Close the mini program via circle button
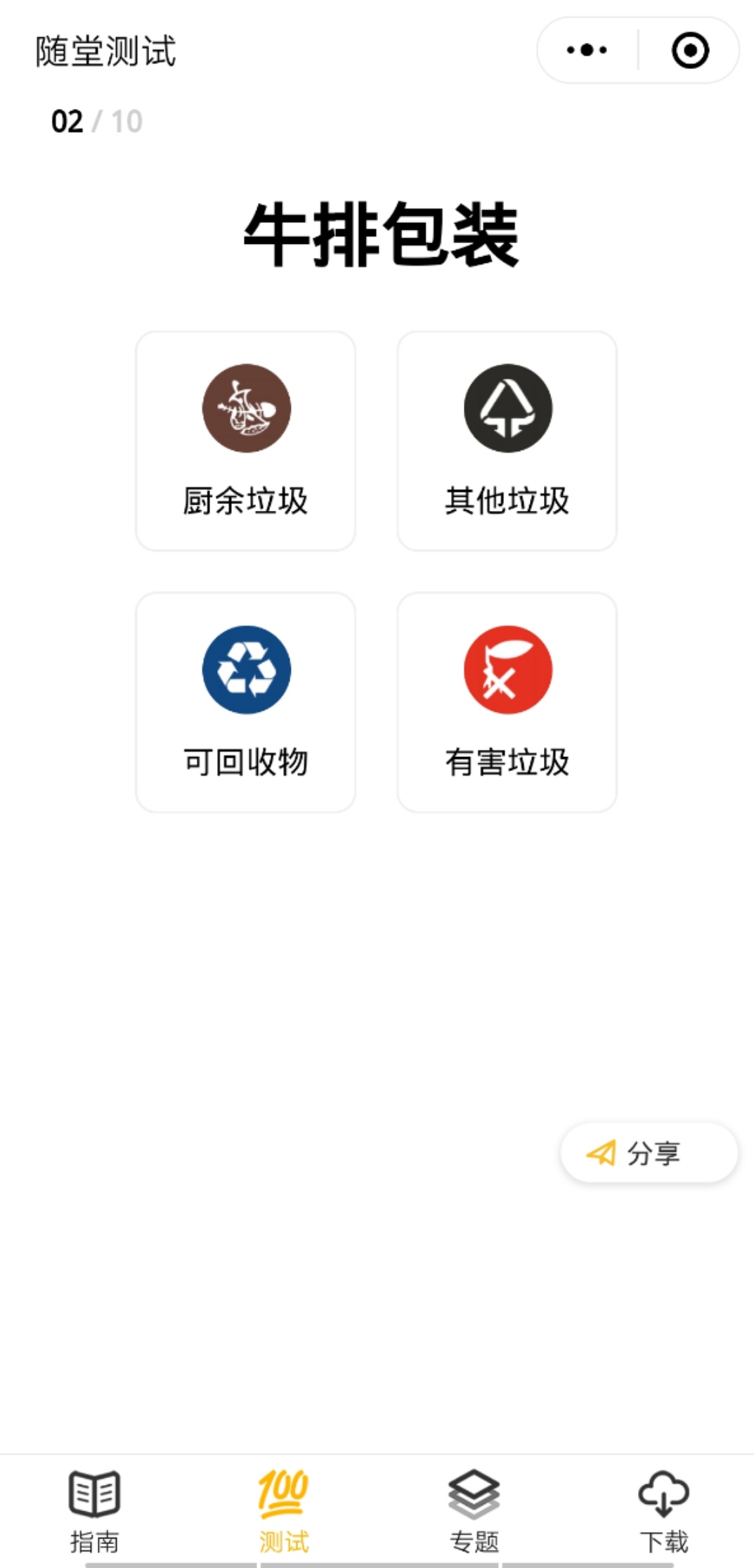The height and width of the screenshot is (1568, 754). pos(689,50)
